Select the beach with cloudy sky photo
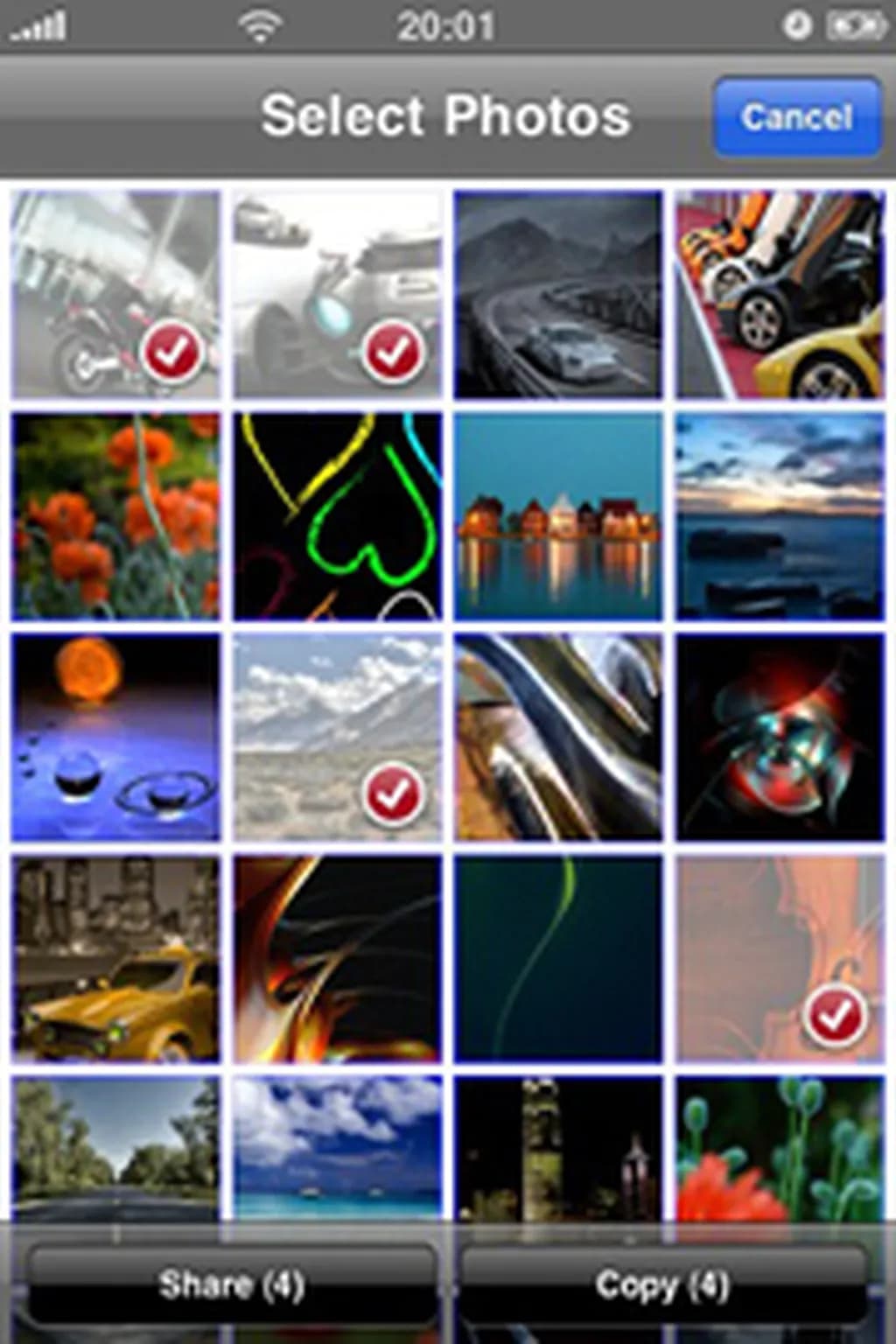896x1344 pixels. 338,1148
